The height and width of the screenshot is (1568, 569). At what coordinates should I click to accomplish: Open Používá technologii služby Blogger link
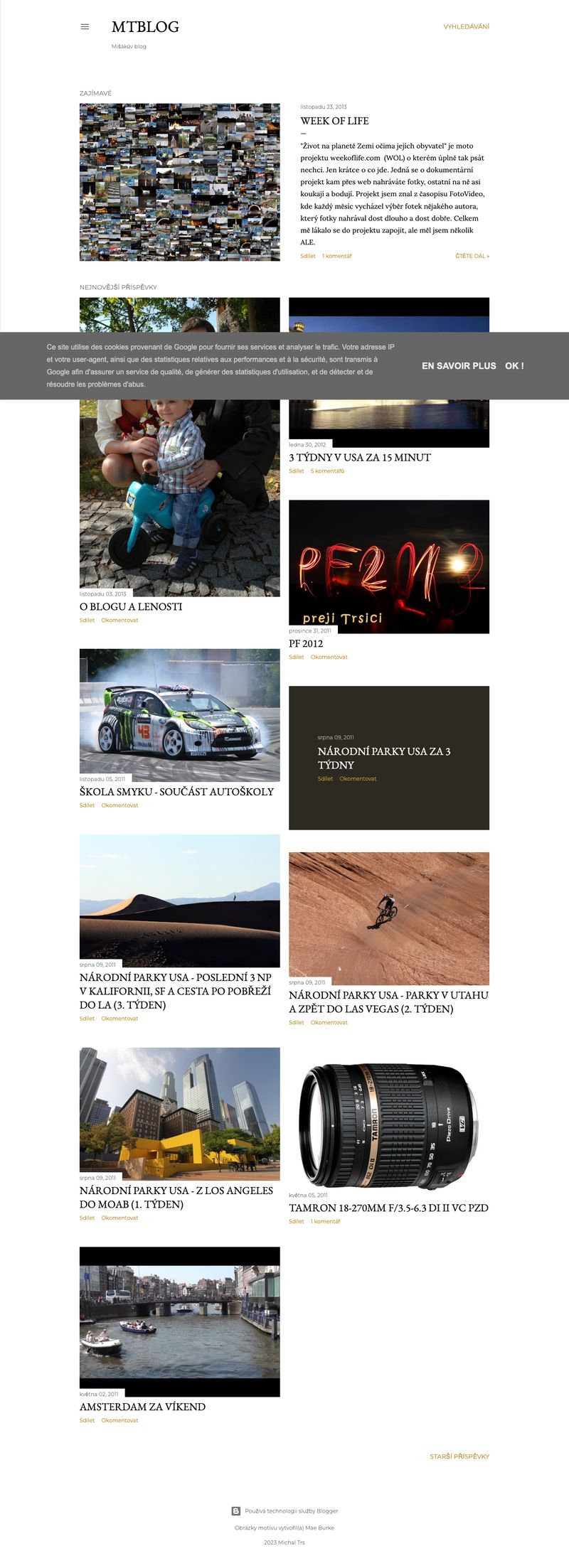click(291, 1510)
